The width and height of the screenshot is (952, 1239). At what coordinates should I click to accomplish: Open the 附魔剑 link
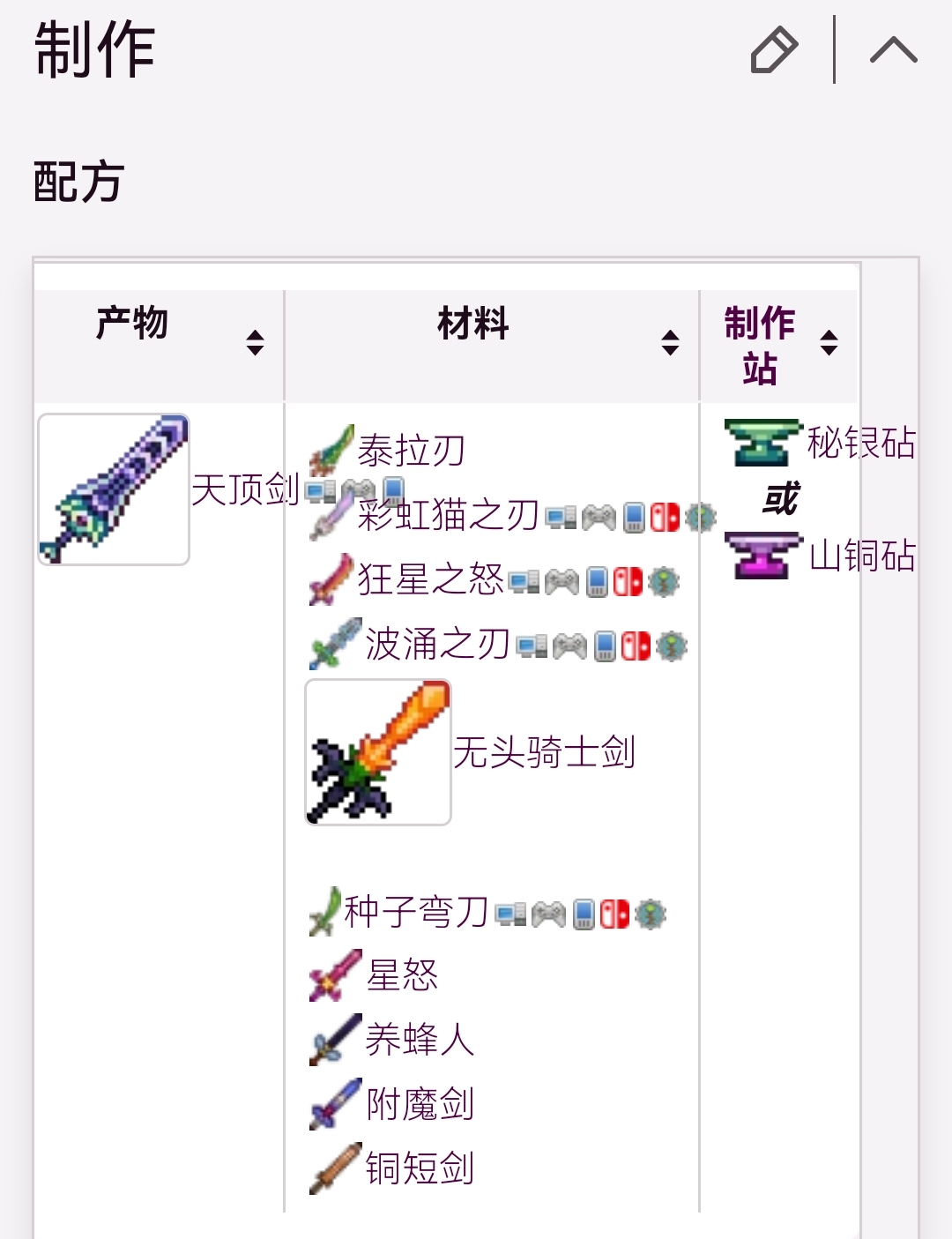pos(420,1104)
